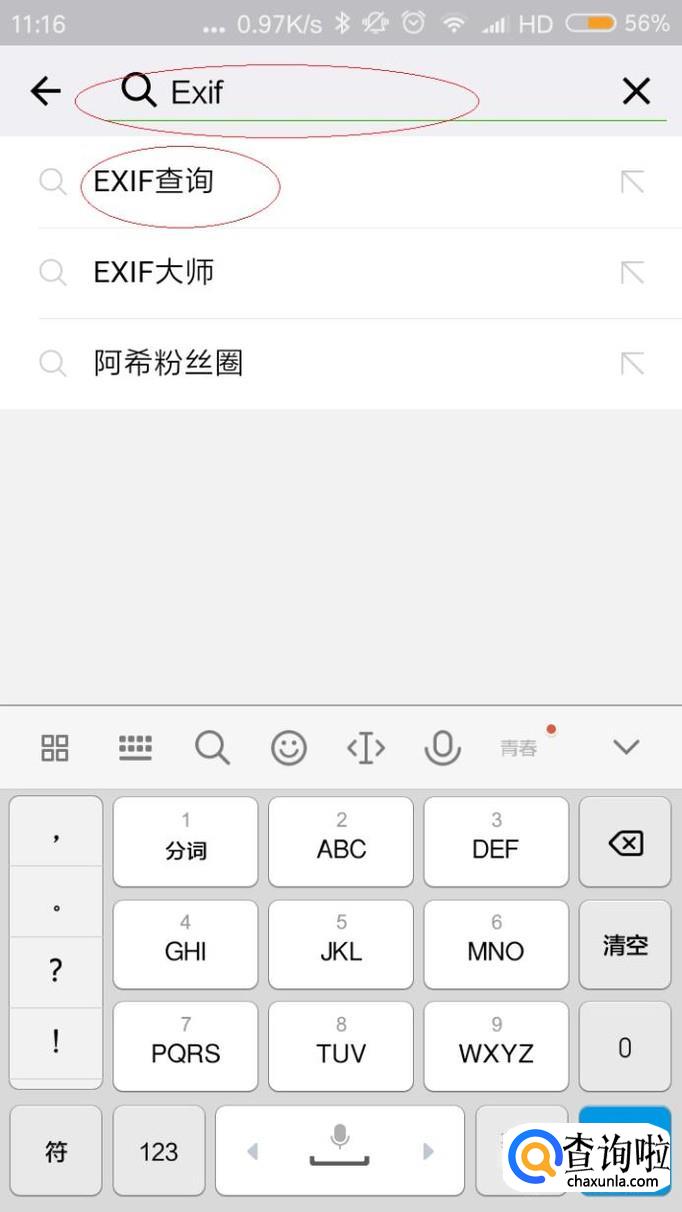The height and width of the screenshot is (1212, 682).
Task: Open the keyboard grid menu
Action: click(x=55, y=747)
